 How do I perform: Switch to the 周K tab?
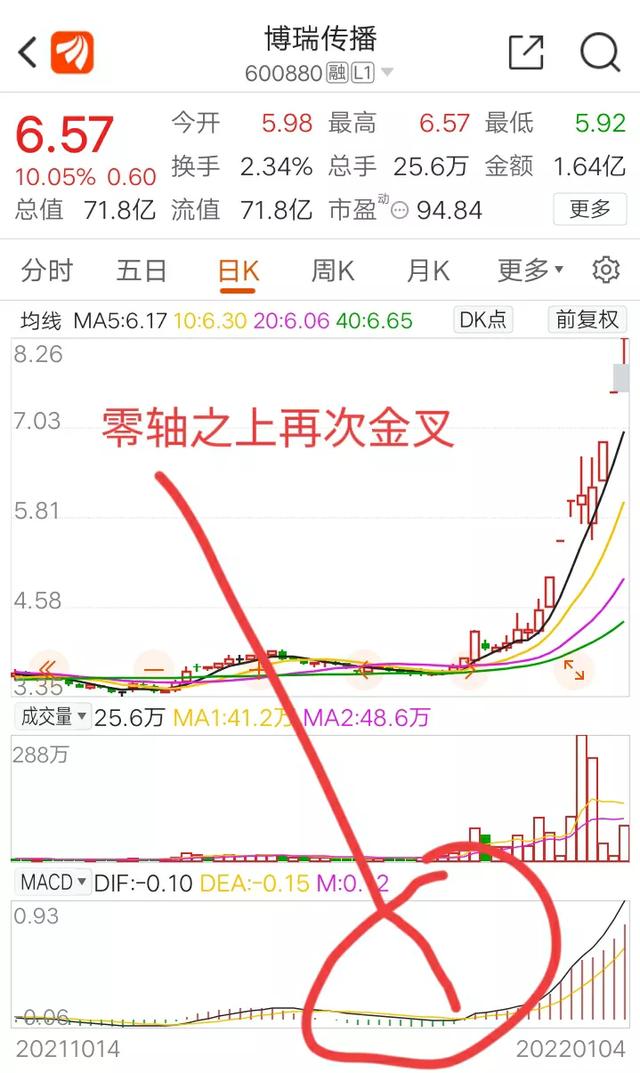333,271
